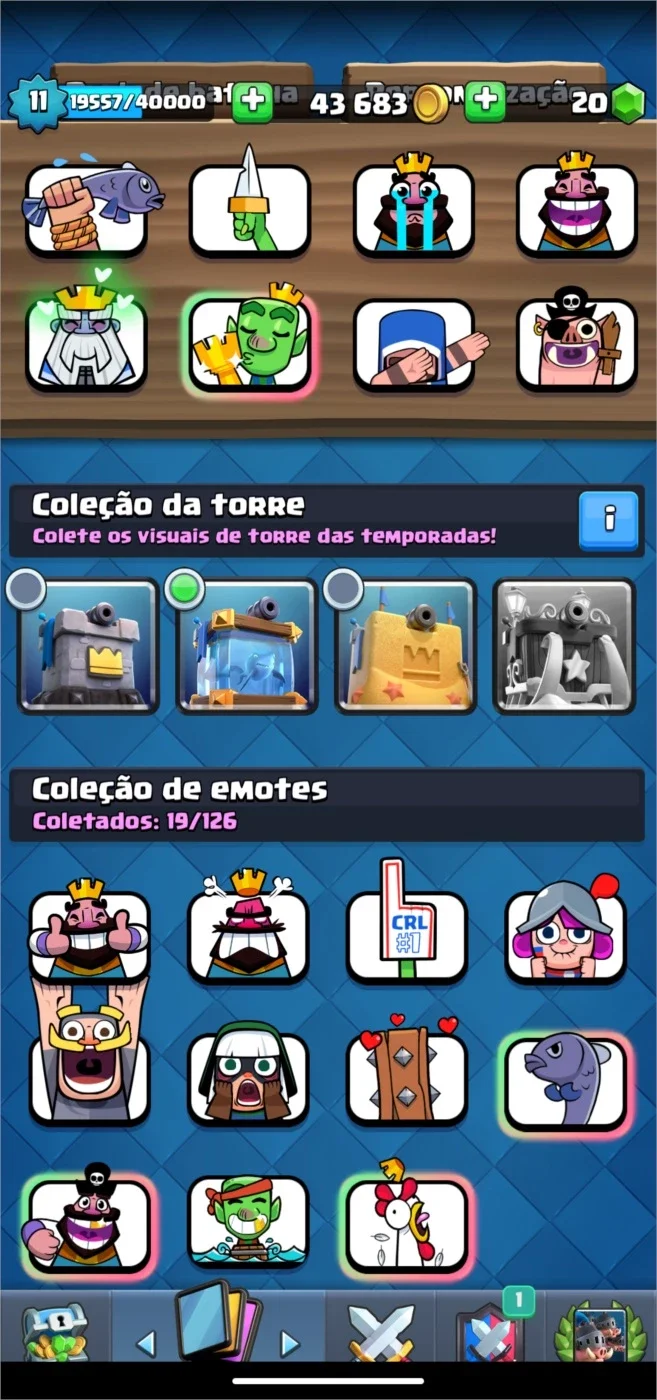Tap the crying king emote in the deck
Screen dimensions: 657x1400
click(x=413, y=208)
